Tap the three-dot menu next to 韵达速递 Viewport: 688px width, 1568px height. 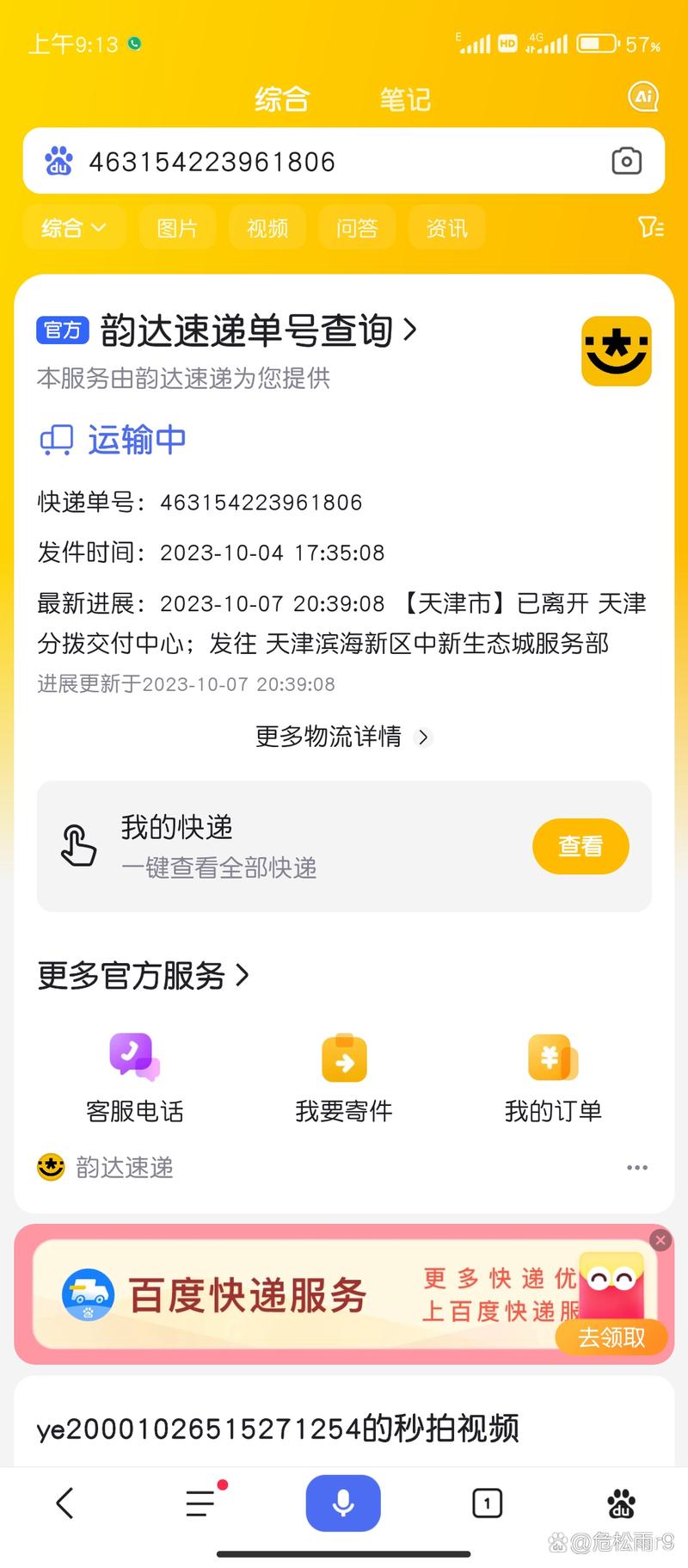[x=637, y=1167]
